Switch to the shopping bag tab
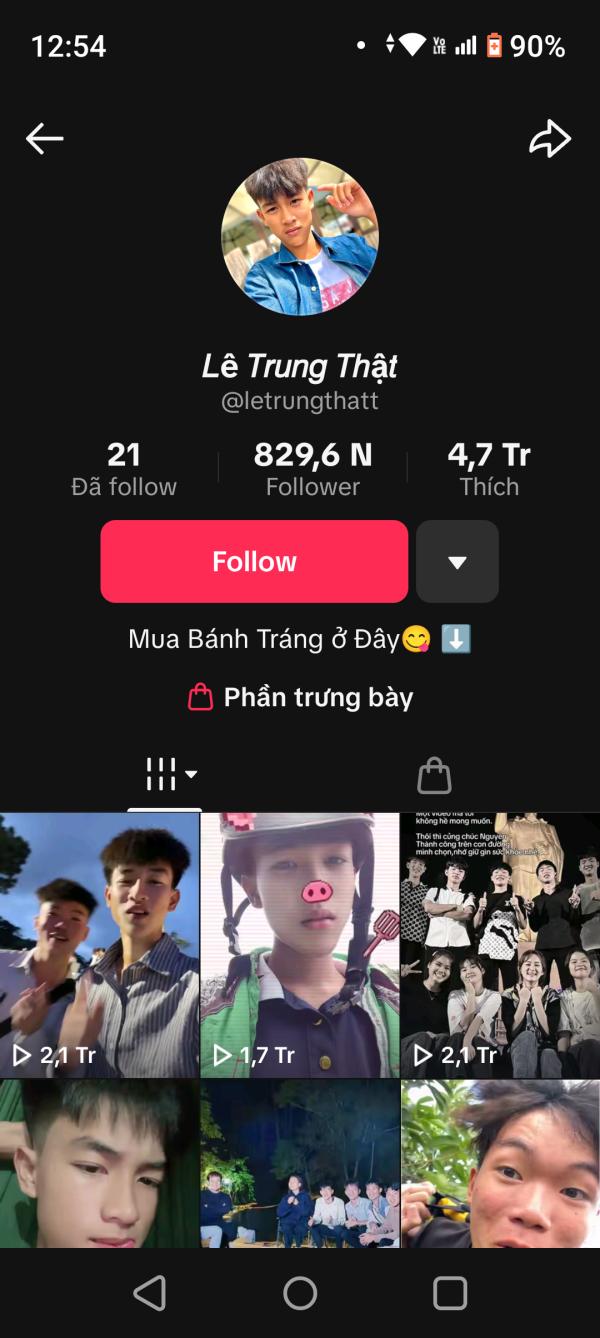The width and height of the screenshot is (600, 1338). tap(434, 774)
